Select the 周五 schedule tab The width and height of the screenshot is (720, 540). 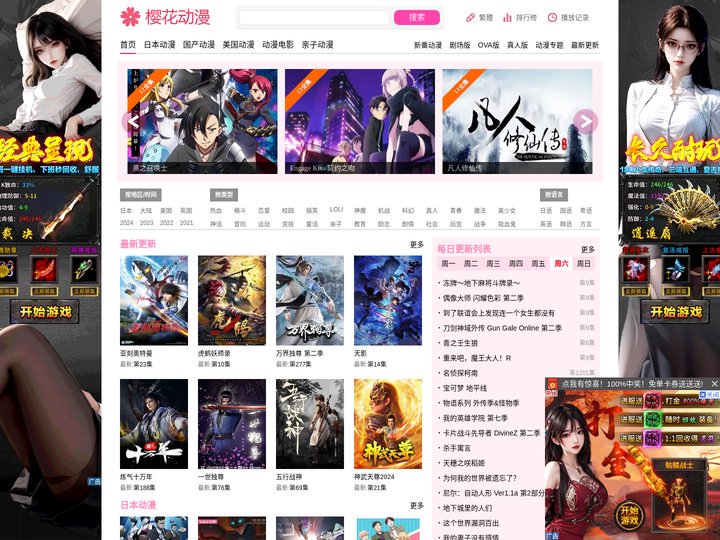point(538,264)
